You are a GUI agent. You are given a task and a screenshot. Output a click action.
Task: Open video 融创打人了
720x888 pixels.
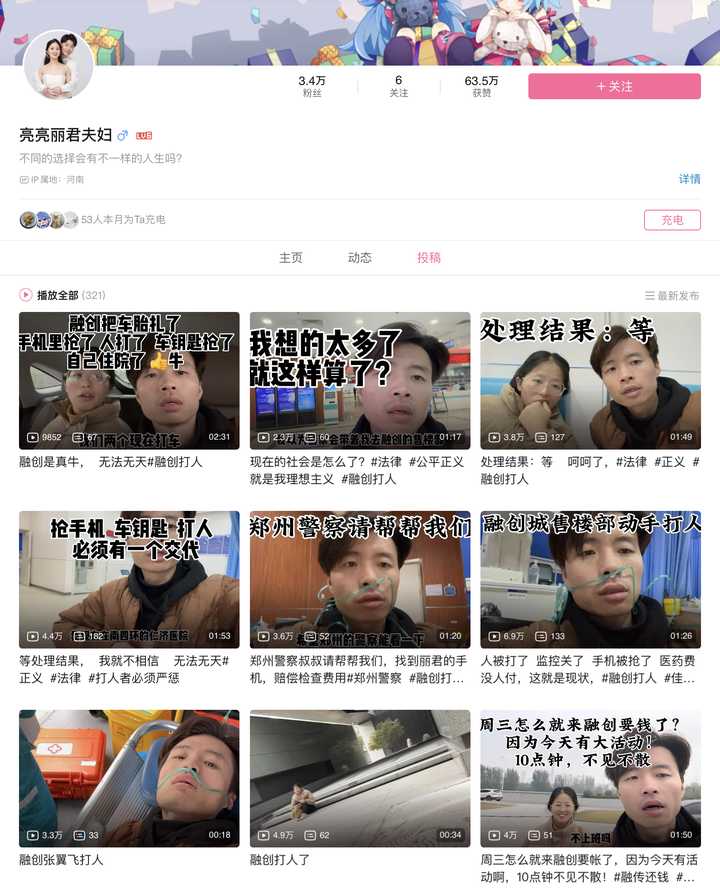360,778
